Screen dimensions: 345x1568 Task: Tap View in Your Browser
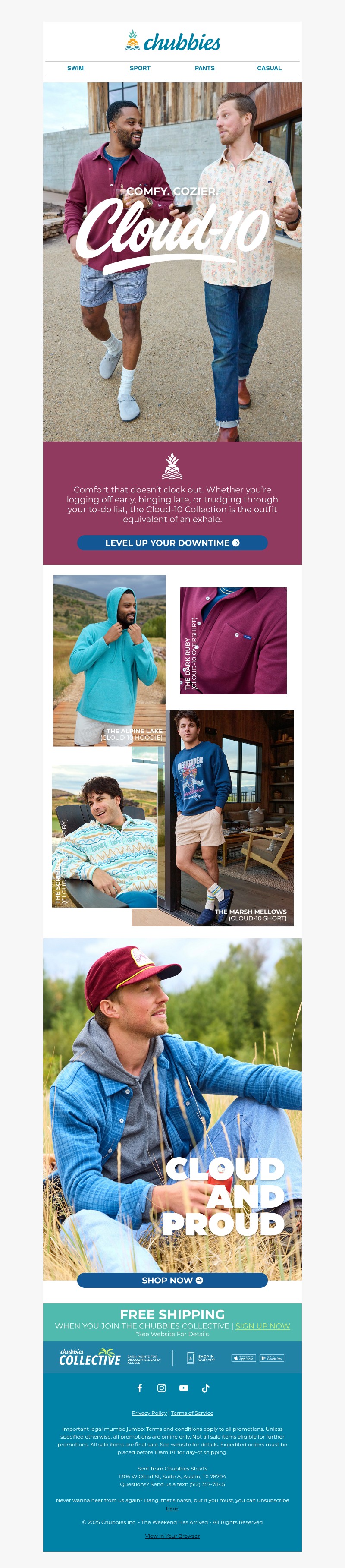(172, 1536)
